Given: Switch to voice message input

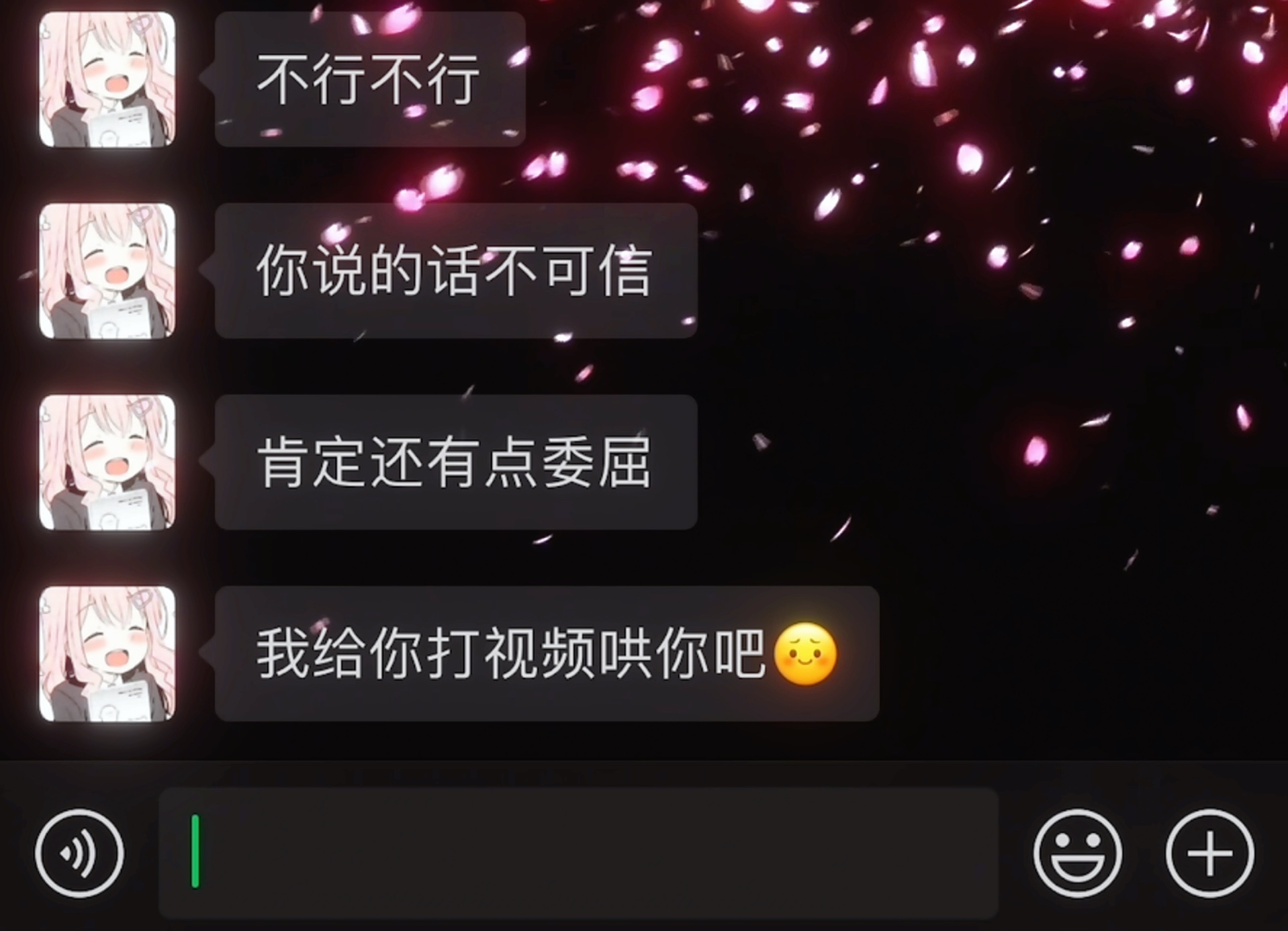Looking at the screenshot, I should pos(79,853).
